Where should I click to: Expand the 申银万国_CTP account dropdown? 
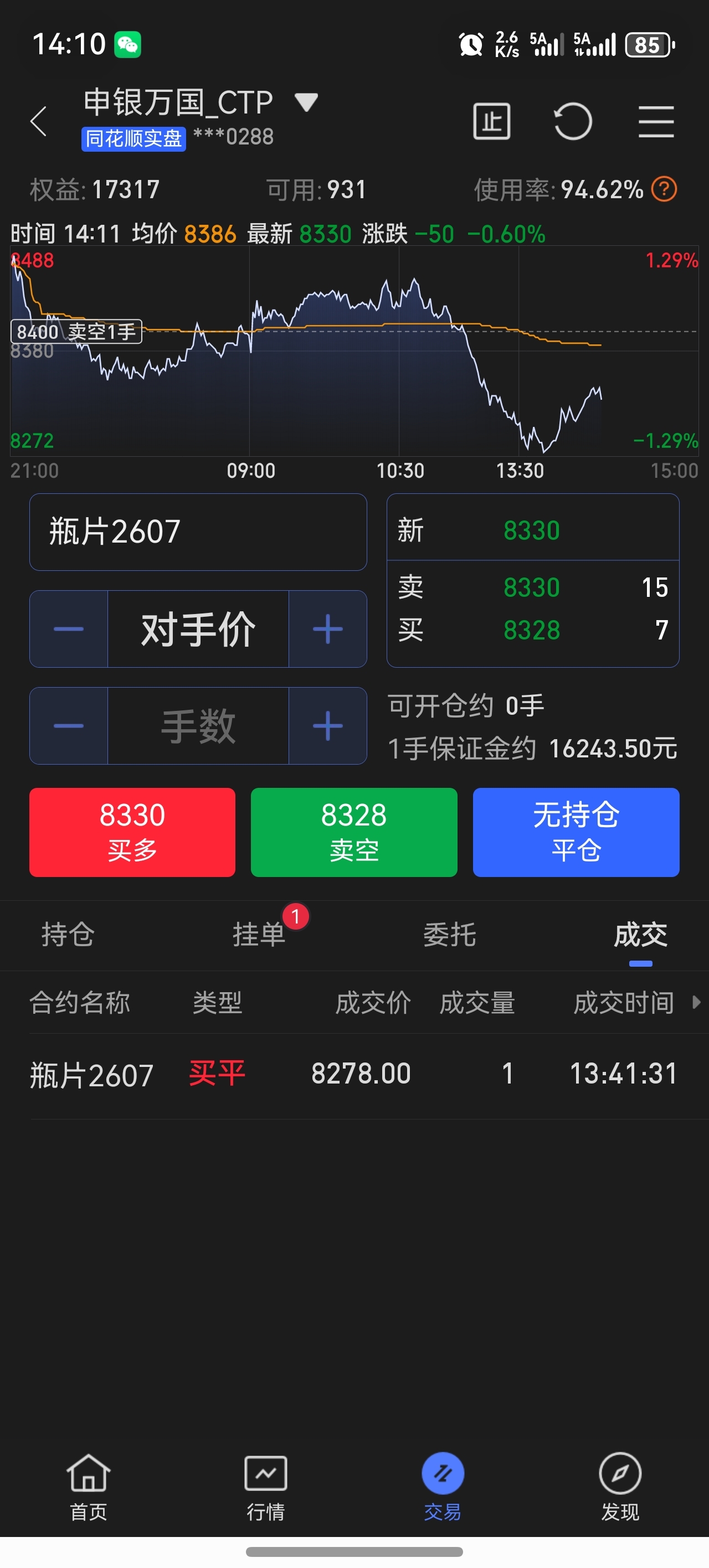coord(306,102)
